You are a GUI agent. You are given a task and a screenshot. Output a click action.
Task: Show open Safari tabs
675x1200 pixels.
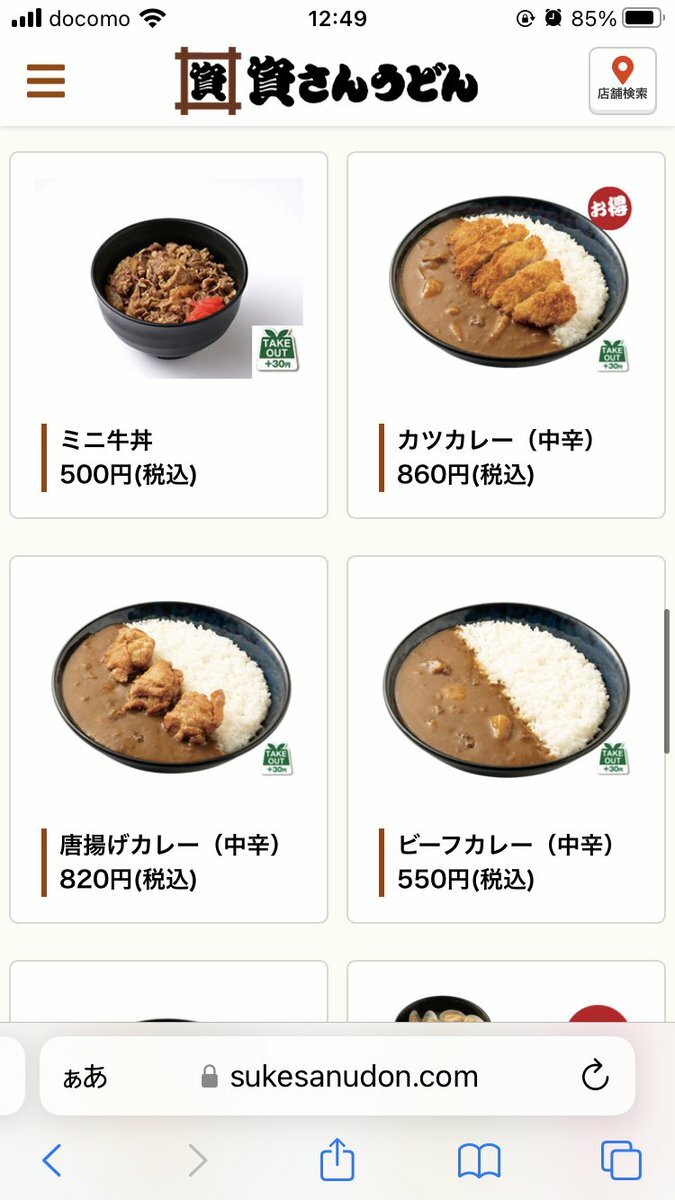coord(620,1160)
